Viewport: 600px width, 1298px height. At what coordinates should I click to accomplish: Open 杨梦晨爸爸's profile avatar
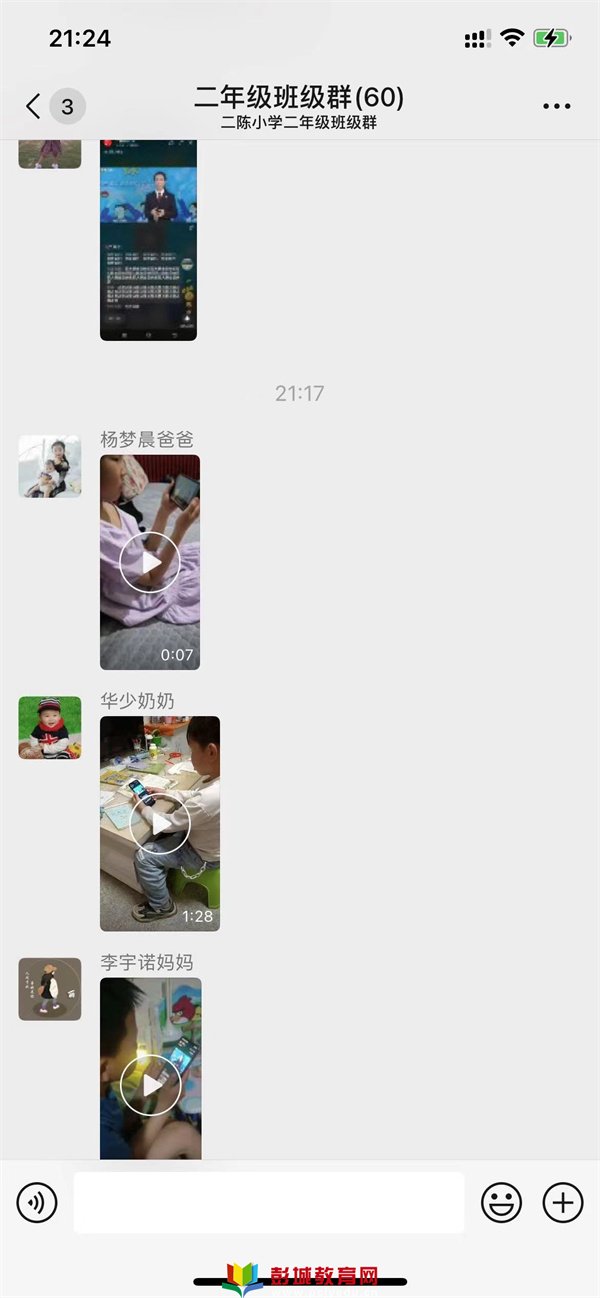[50, 466]
